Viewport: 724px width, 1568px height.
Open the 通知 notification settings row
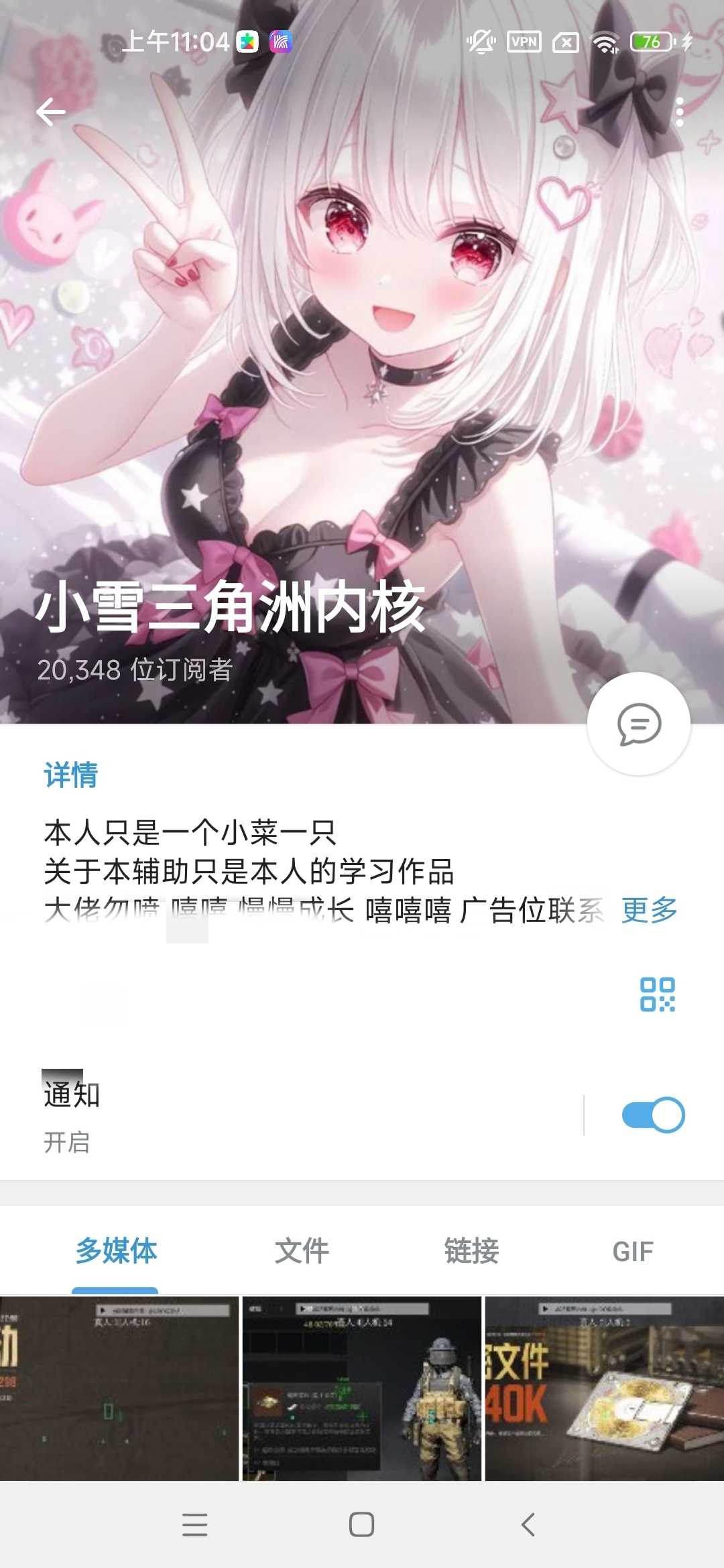point(268,1115)
